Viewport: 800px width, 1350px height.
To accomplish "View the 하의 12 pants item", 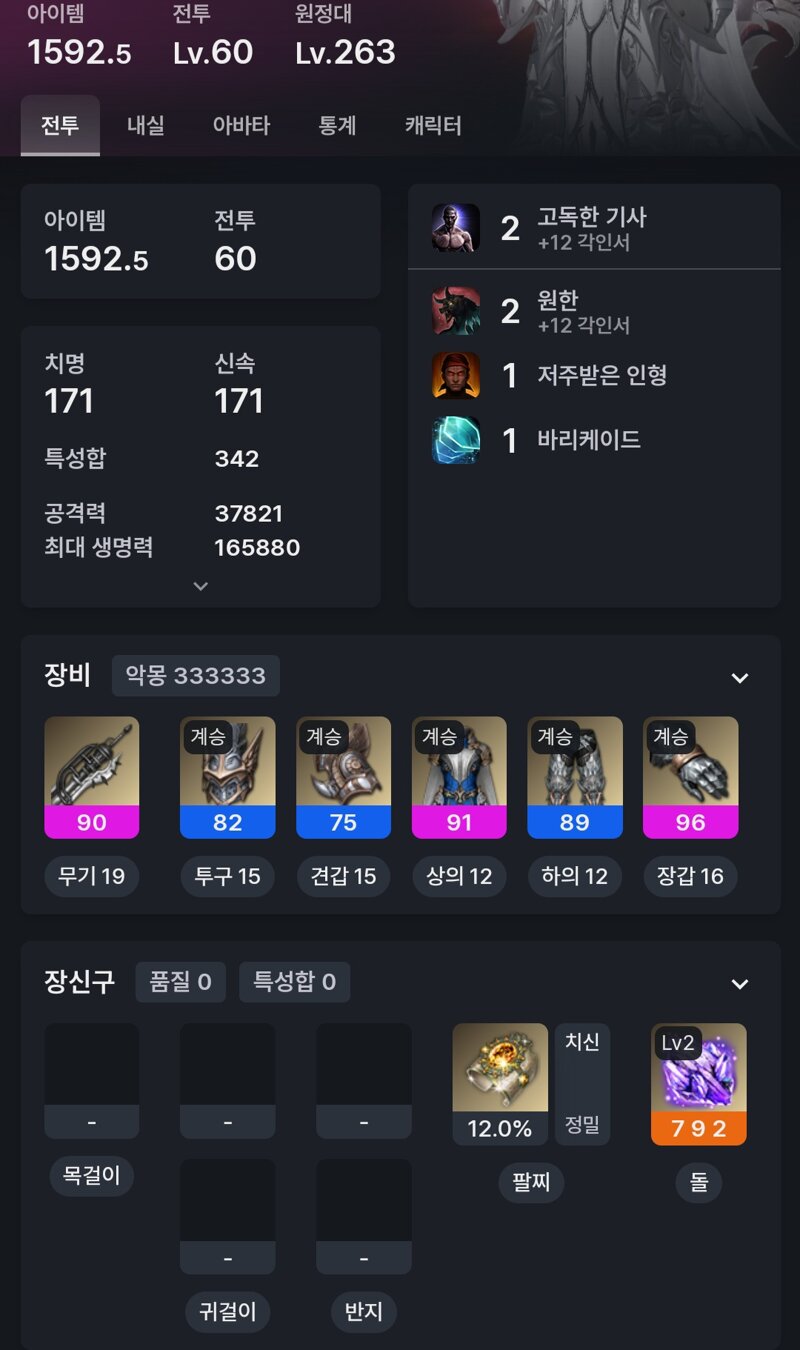I will 575,777.
